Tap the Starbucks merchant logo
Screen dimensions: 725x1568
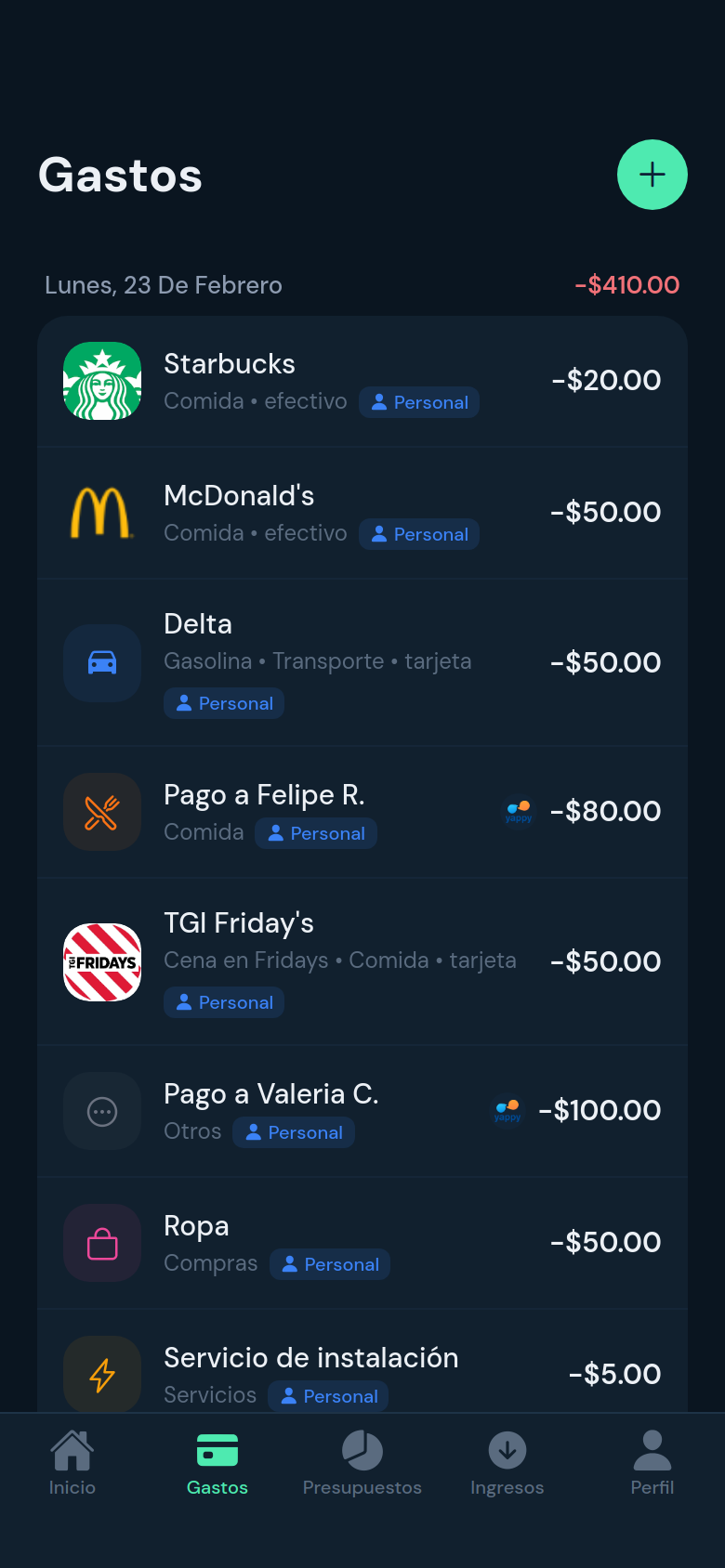102,381
